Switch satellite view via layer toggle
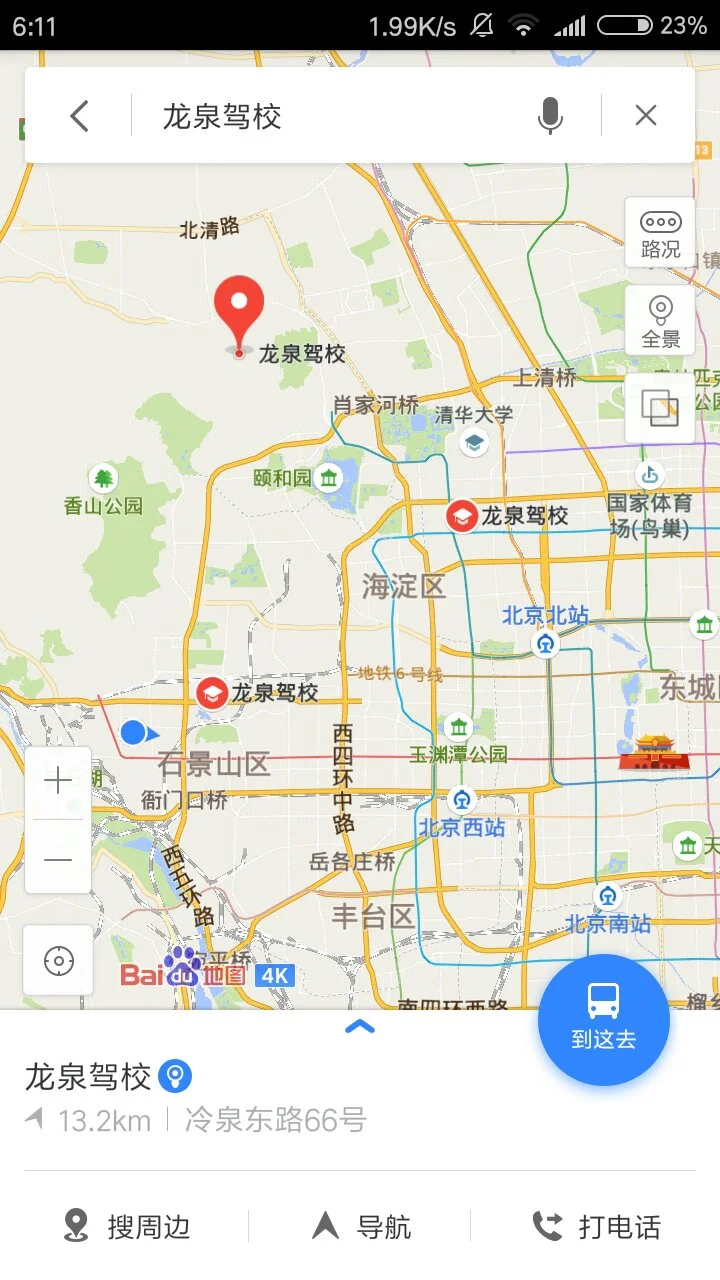Screen dimensions: 720x1280 658,410
